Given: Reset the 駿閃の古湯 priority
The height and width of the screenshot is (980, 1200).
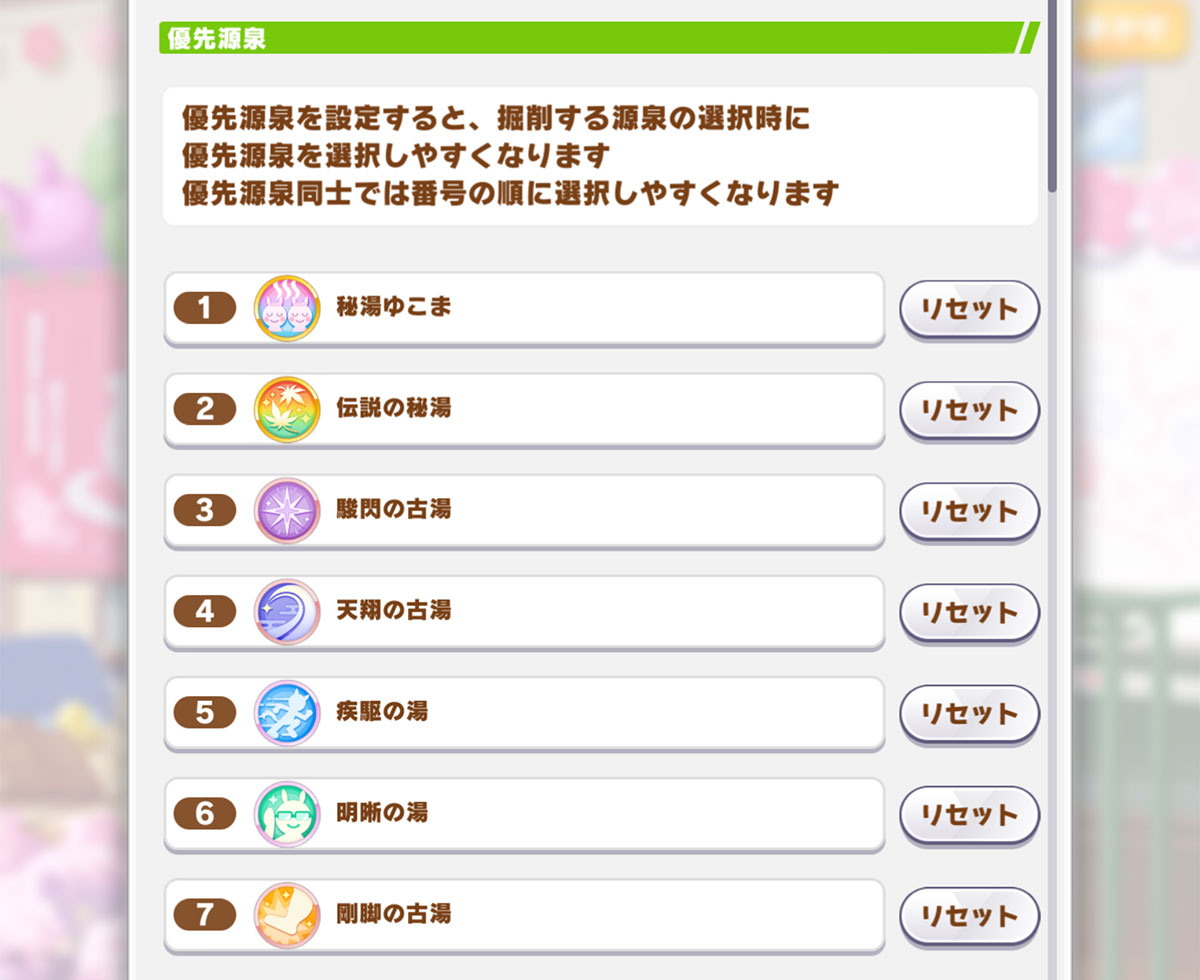Looking at the screenshot, I should [x=969, y=510].
